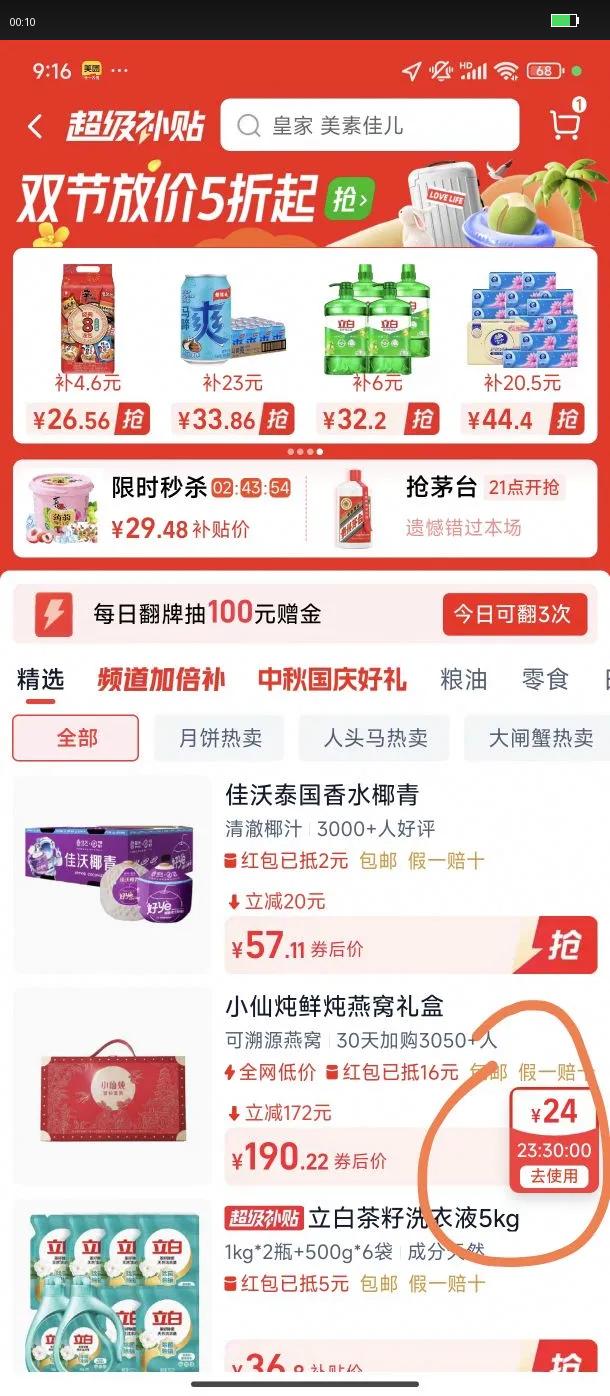The width and height of the screenshot is (610, 1396).
Task: Switch to the 零食 tab
Action: 545,680
